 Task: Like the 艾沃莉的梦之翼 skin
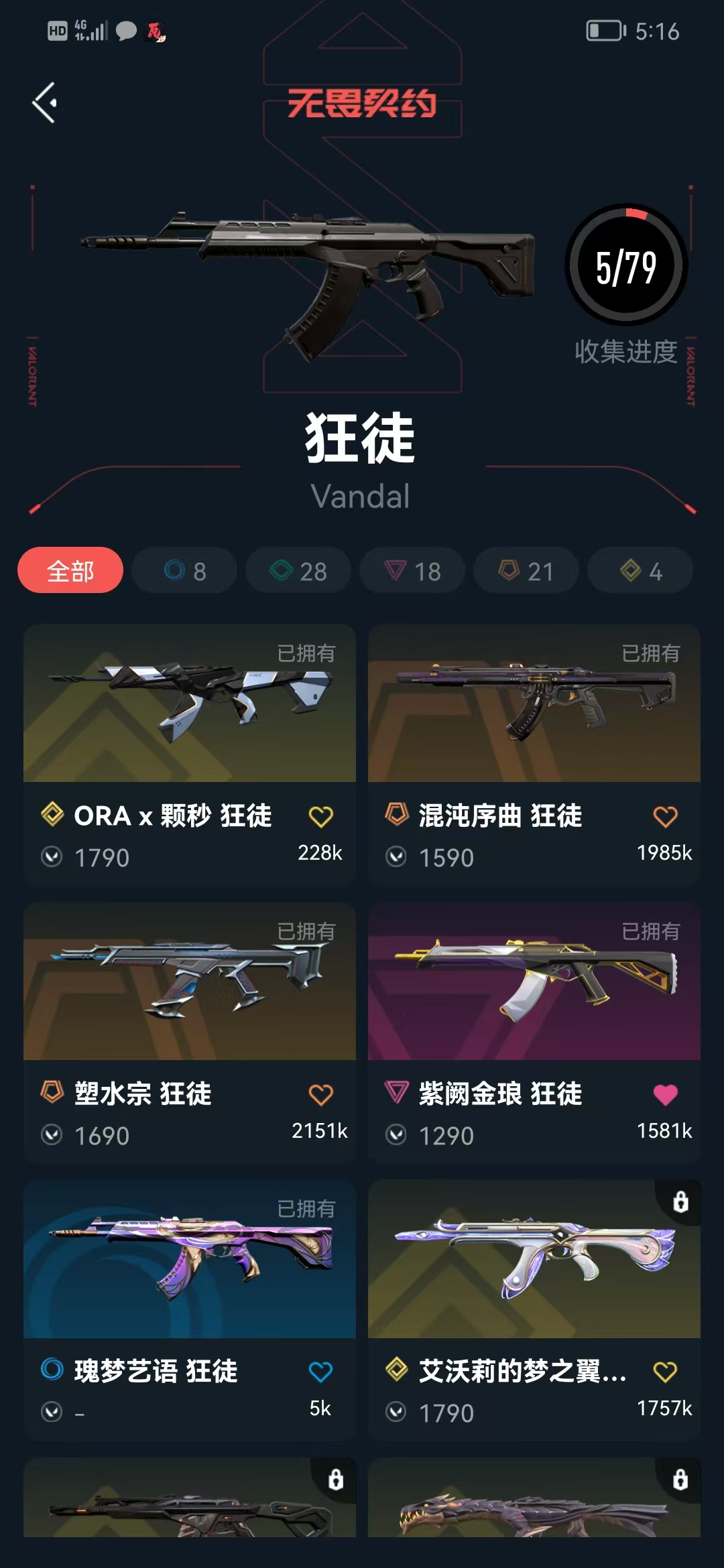pyautogui.click(x=665, y=1372)
